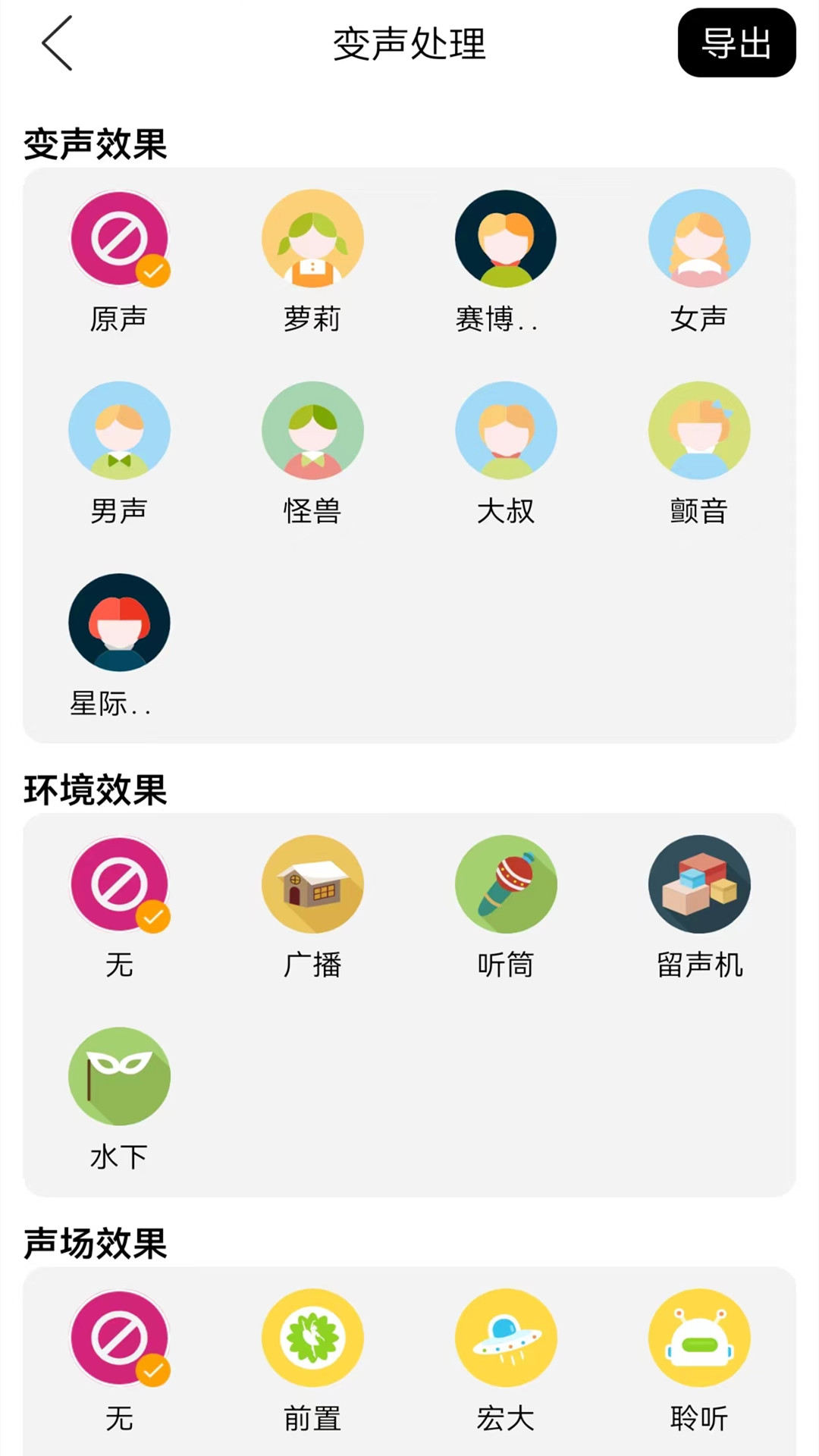The width and height of the screenshot is (819, 1456).
Task: Choose the 星际 voice effect
Action: point(119,623)
